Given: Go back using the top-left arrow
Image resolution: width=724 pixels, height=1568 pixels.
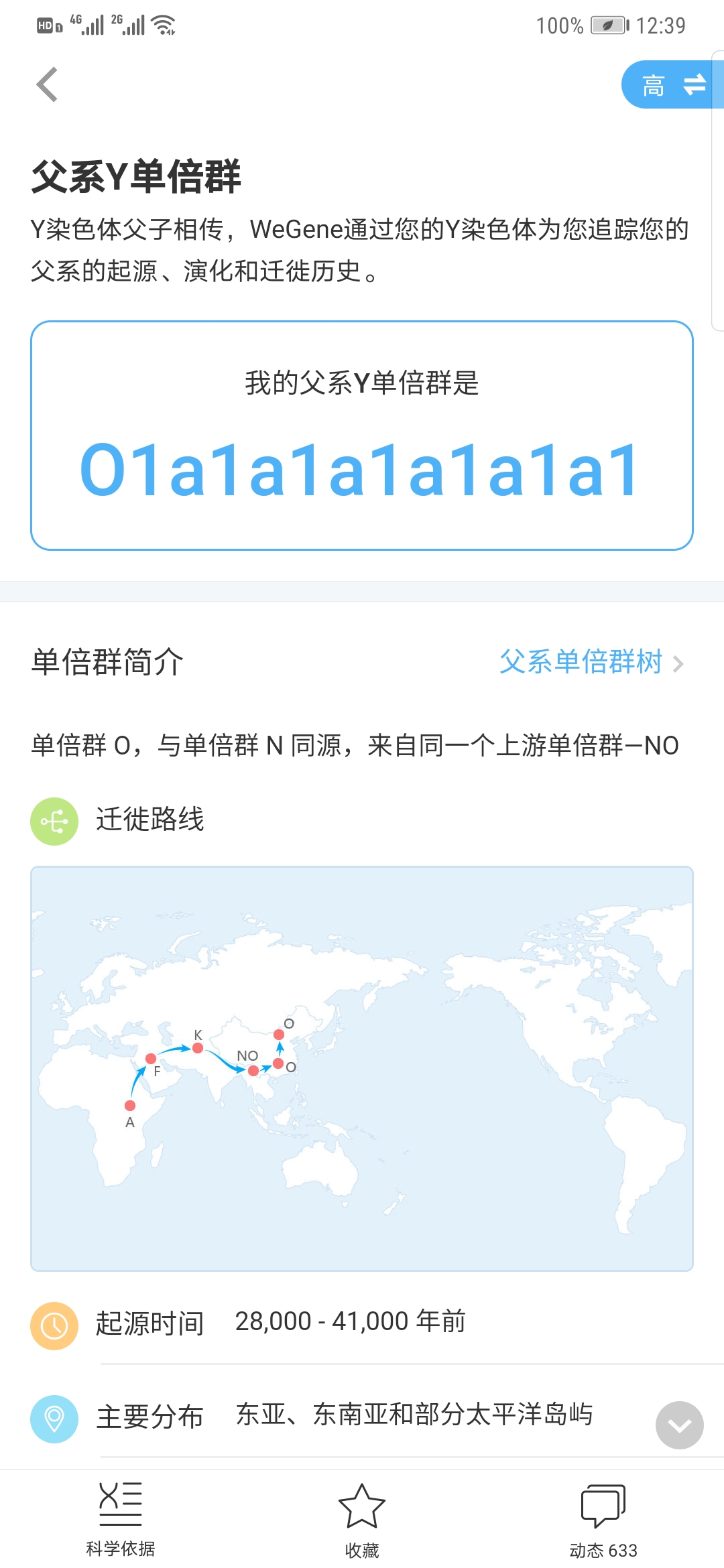Looking at the screenshot, I should point(47,85).
